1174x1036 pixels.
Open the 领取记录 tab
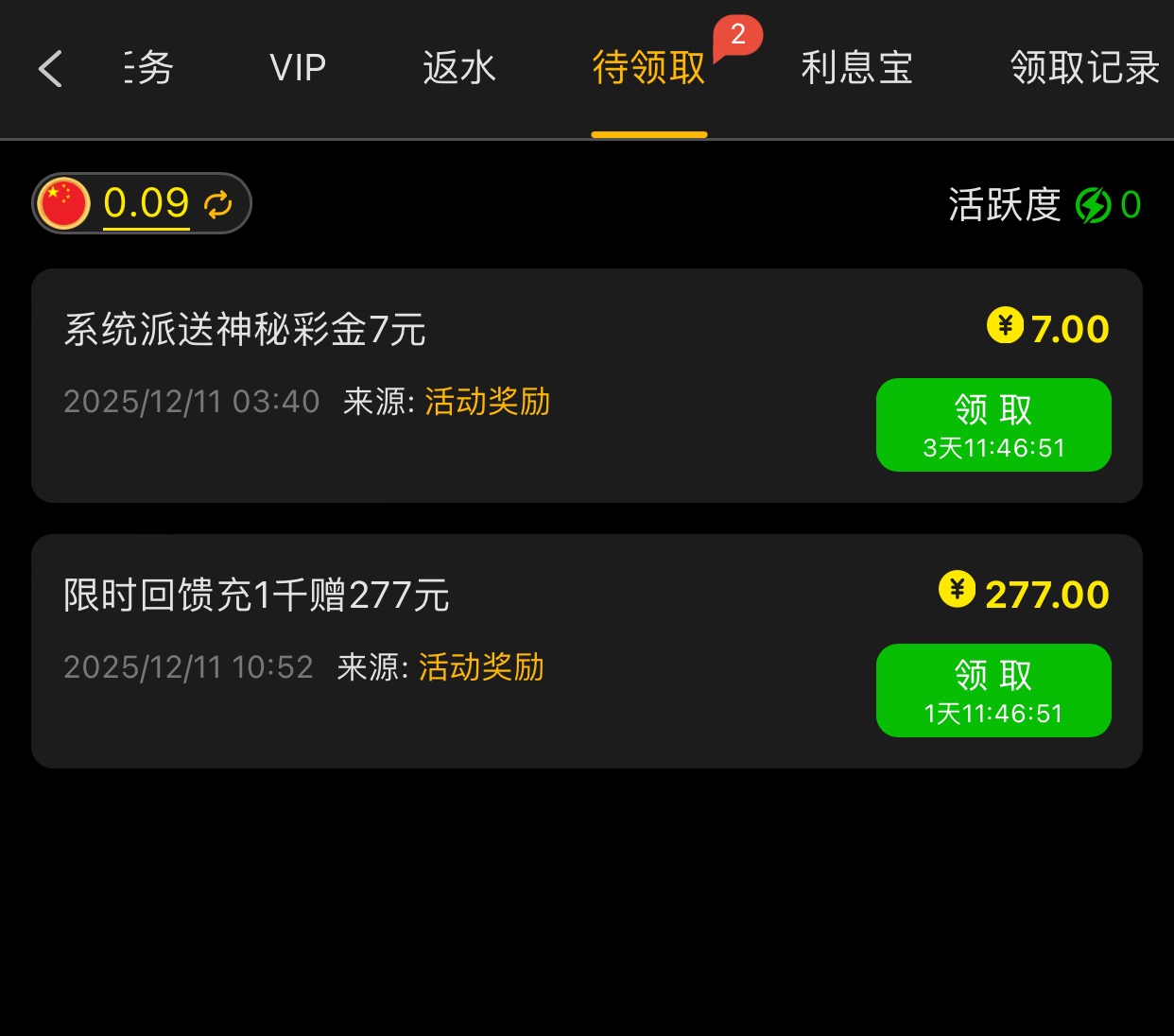(1084, 68)
